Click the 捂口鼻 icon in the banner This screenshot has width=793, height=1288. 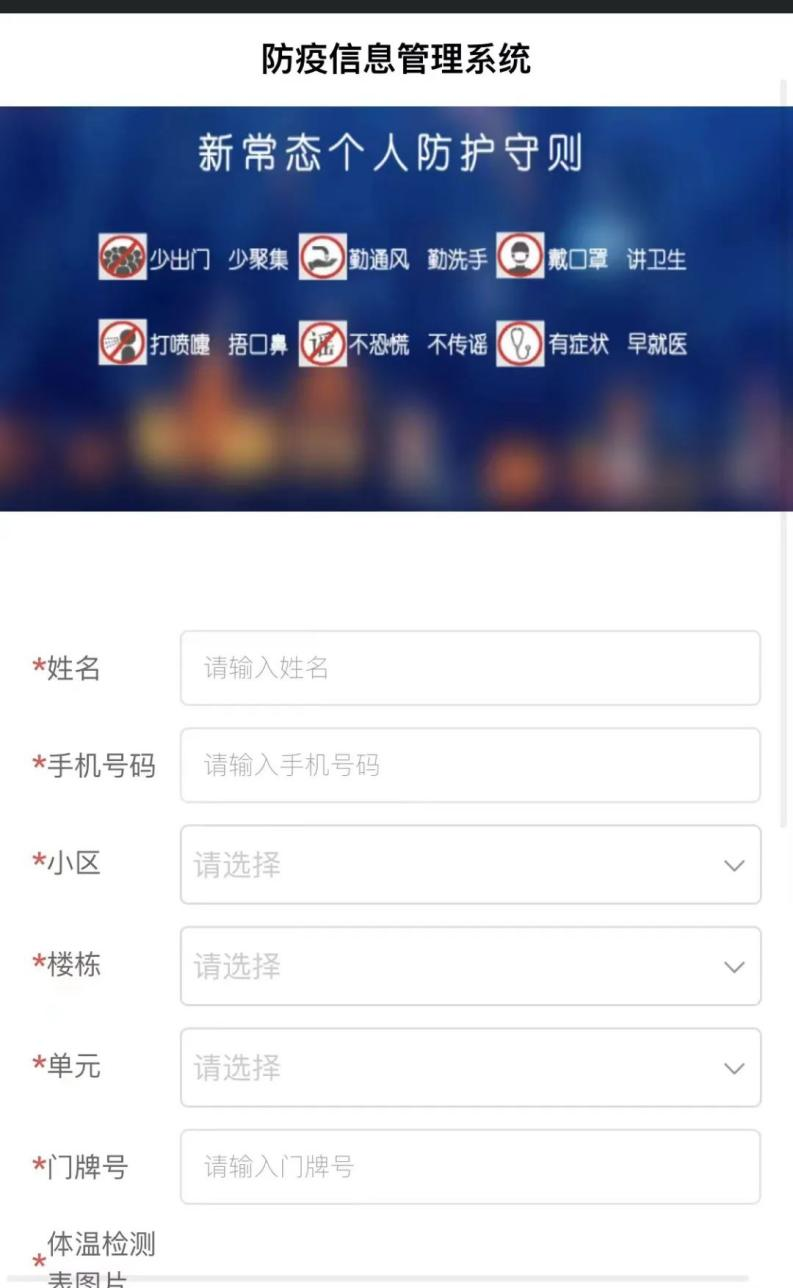point(259,343)
